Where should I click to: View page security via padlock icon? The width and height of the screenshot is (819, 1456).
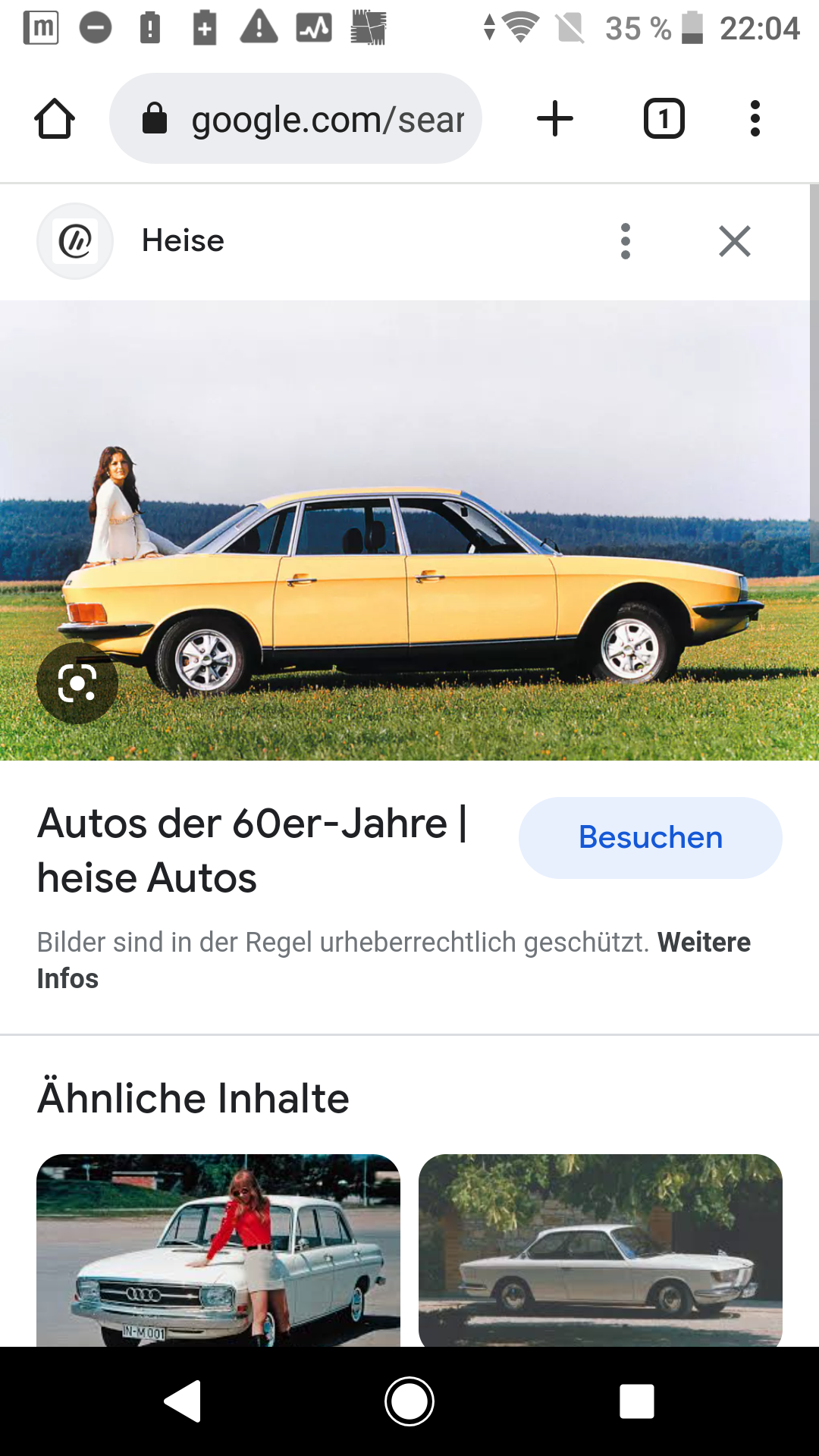coord(155,118)
